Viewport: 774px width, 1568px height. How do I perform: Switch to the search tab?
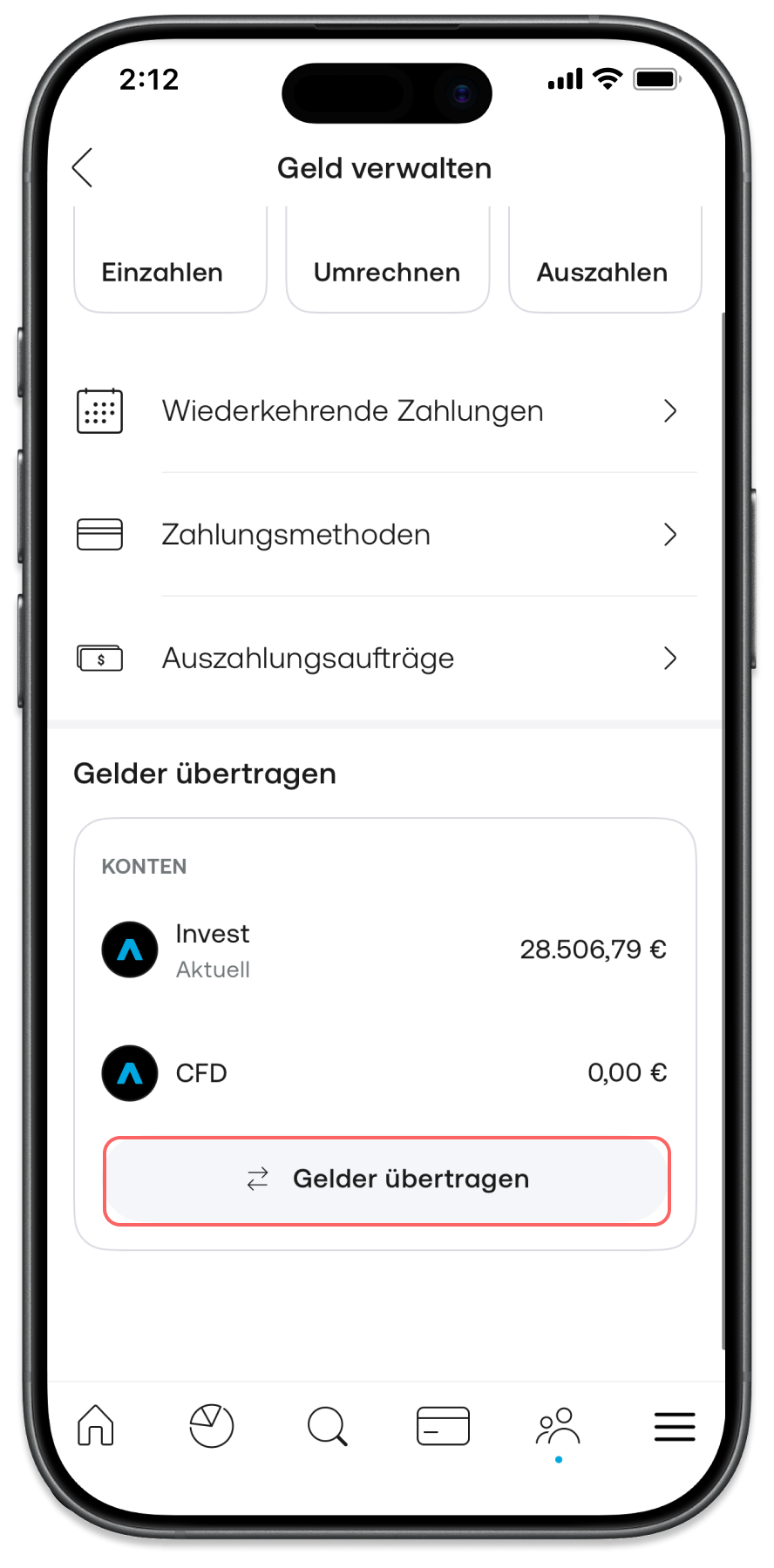point(328,1427)
